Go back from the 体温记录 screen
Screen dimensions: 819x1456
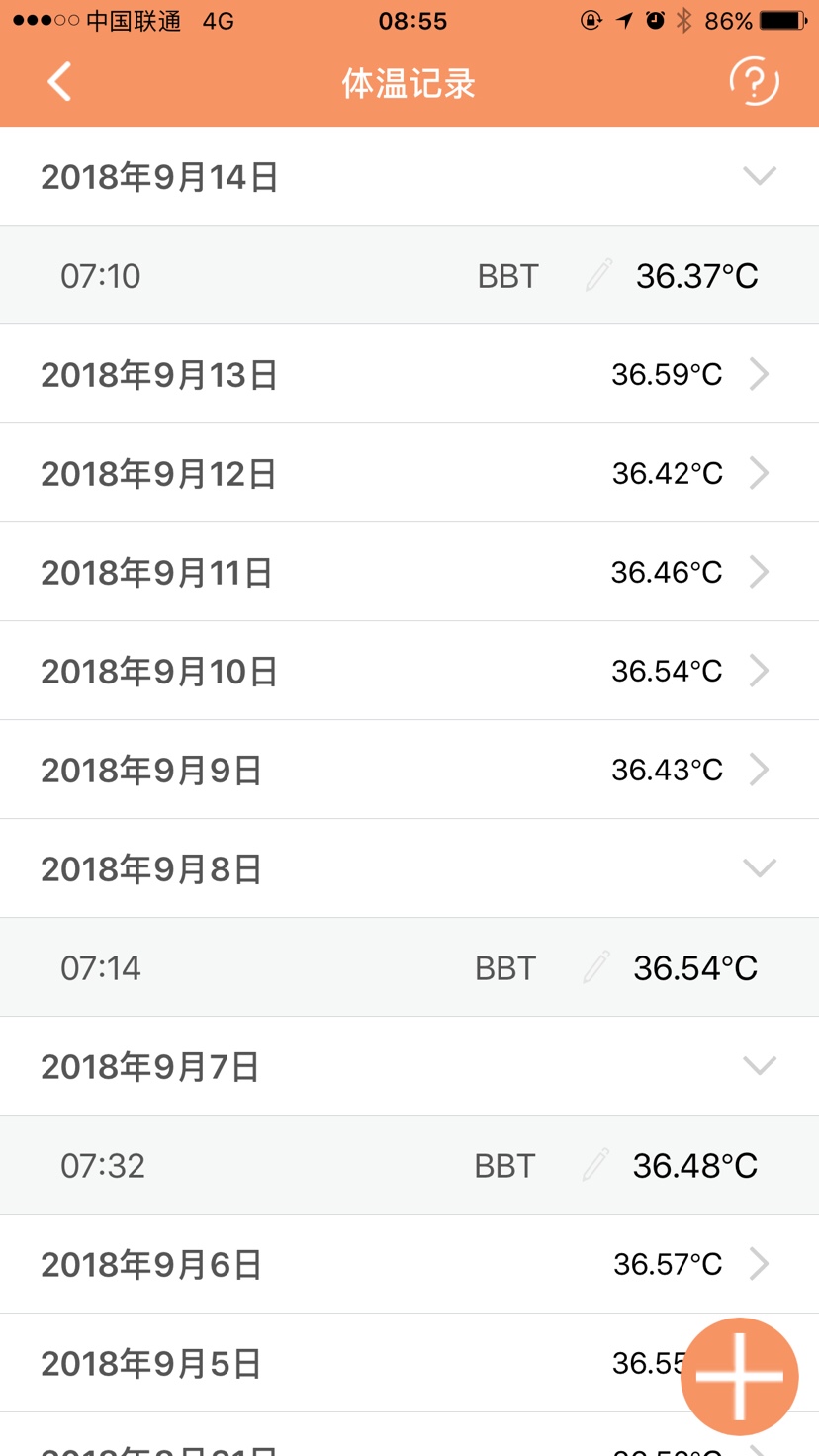click(59, 82)
